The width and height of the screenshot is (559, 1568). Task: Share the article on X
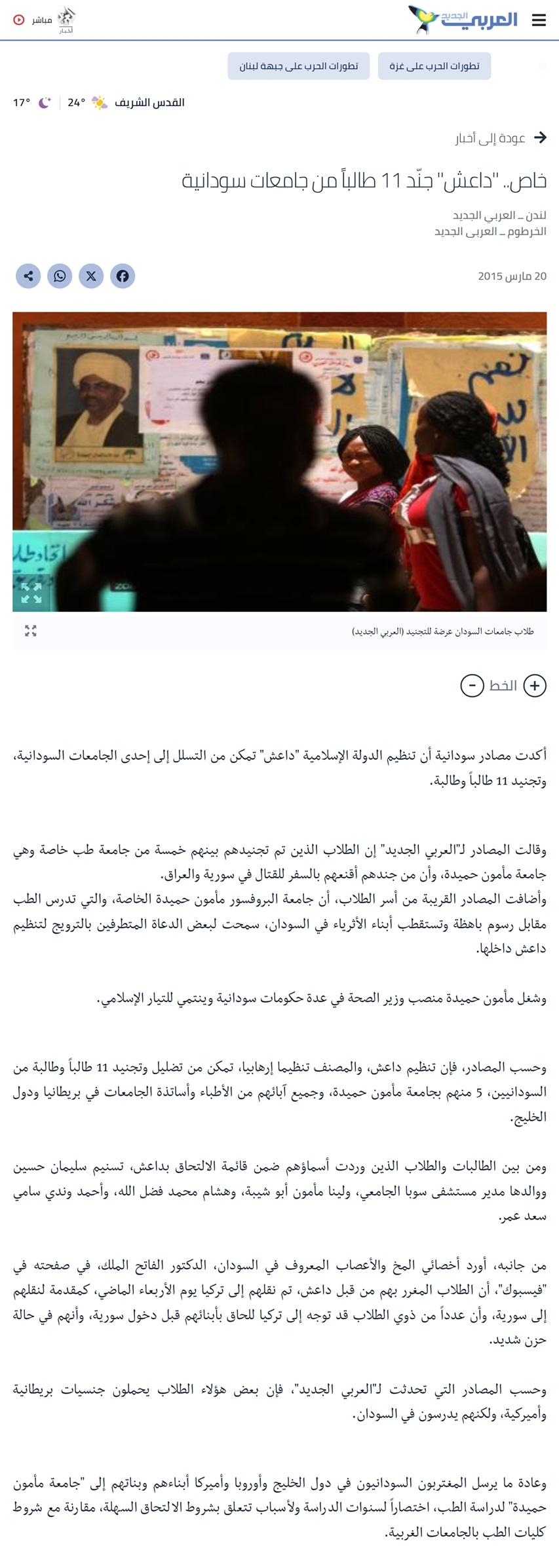tap(91, 276)
